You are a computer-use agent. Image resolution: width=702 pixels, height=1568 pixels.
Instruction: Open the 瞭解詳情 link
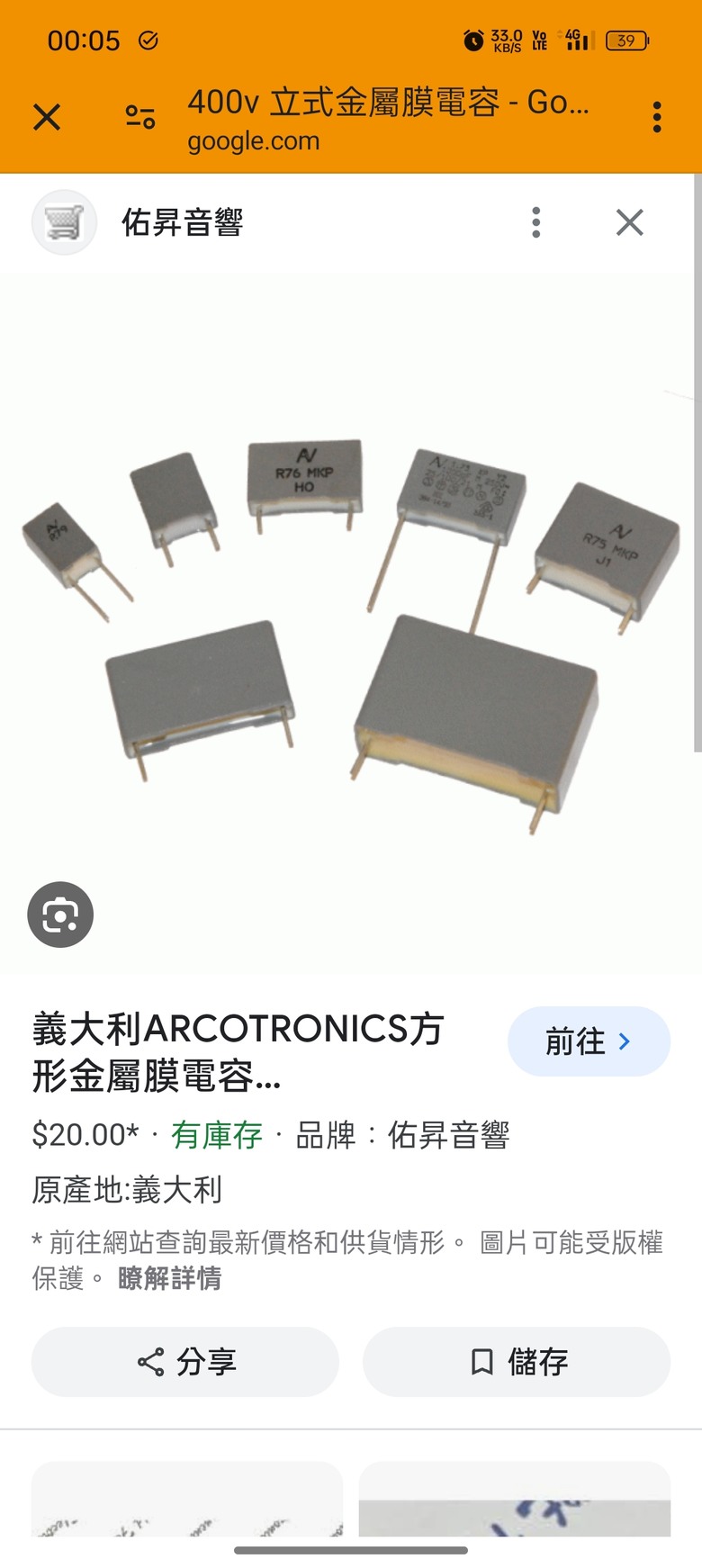point(170,1278)
